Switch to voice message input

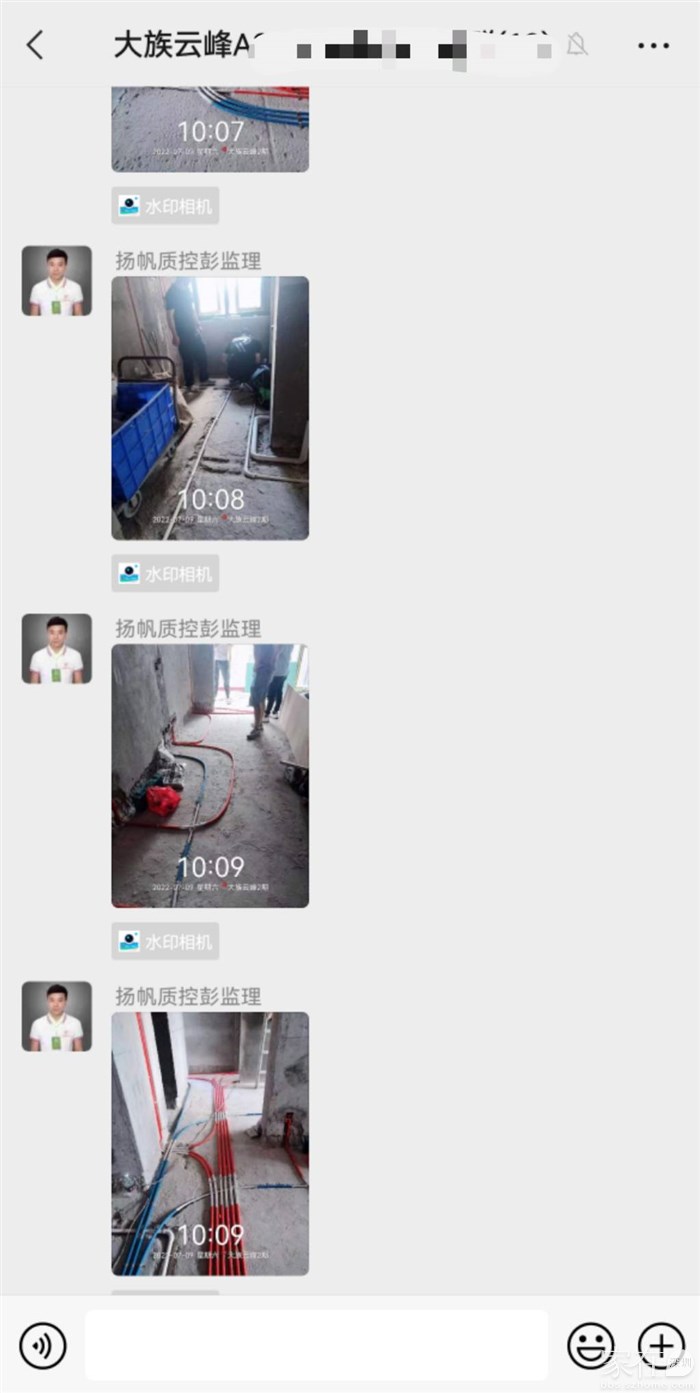pyautogui.click(x=43, y=1345)
